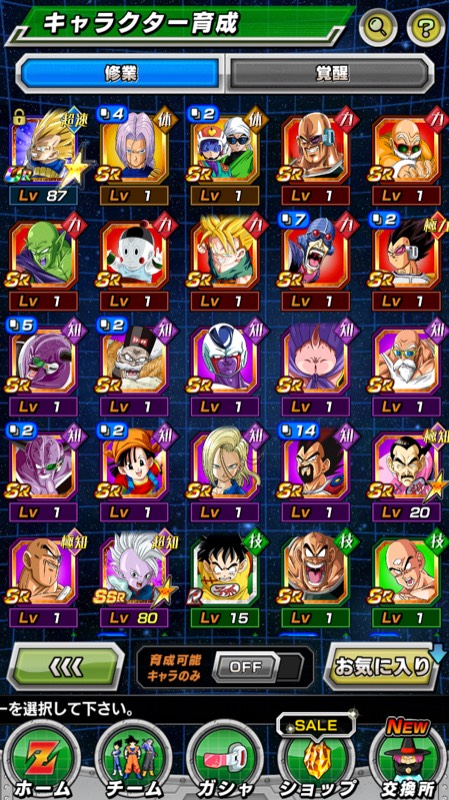Choose the SR character with 7 copies
The width and height of the screenshot is (449, 800).
pos(316,261)
